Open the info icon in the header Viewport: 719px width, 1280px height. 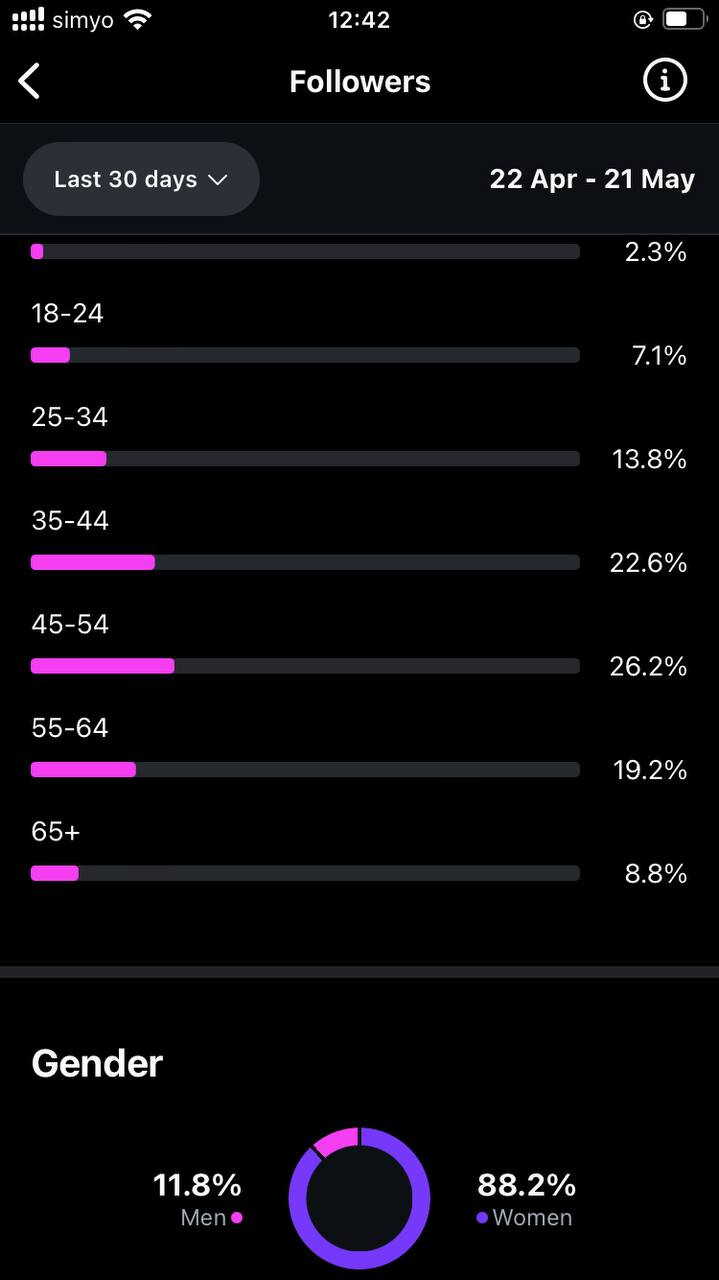665,80
